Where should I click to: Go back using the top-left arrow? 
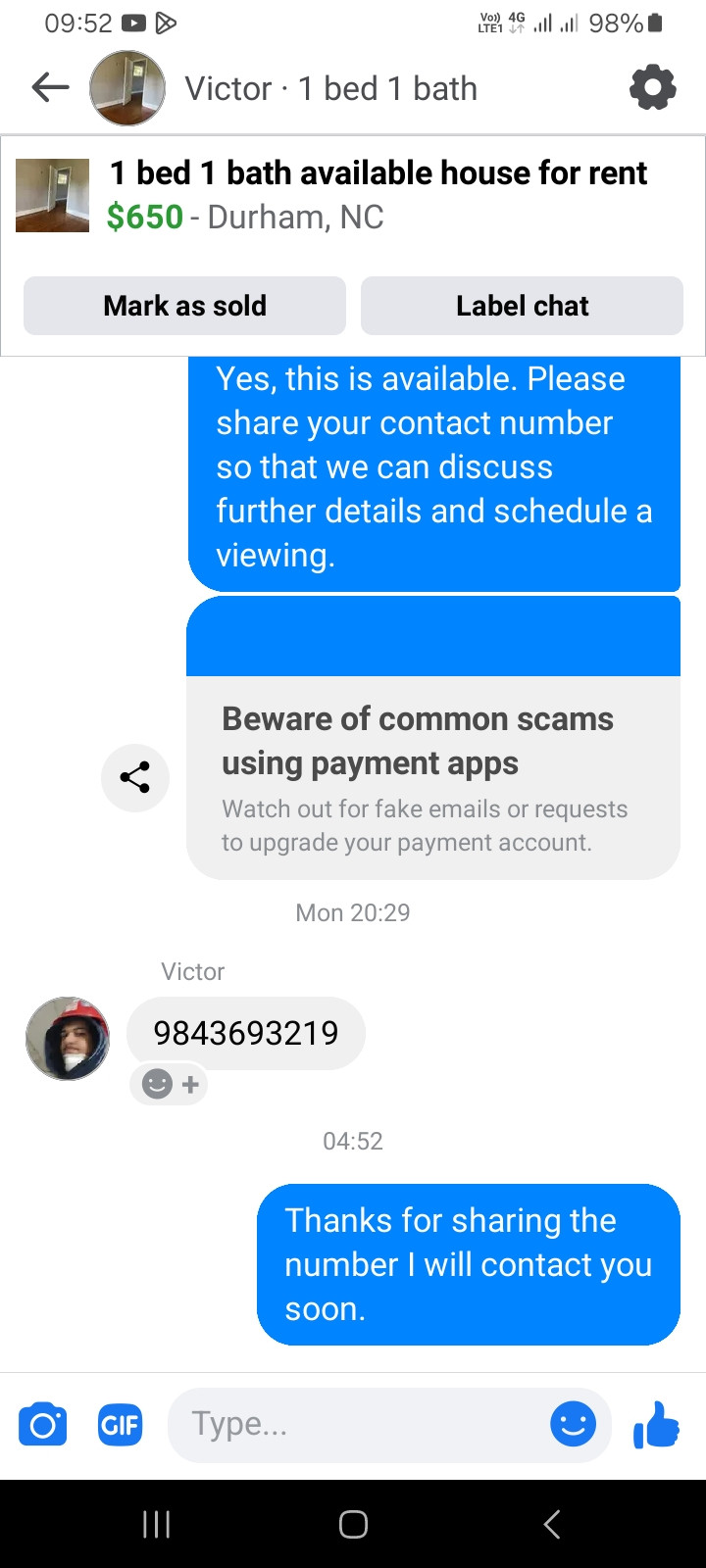click(x=50, y=88)
